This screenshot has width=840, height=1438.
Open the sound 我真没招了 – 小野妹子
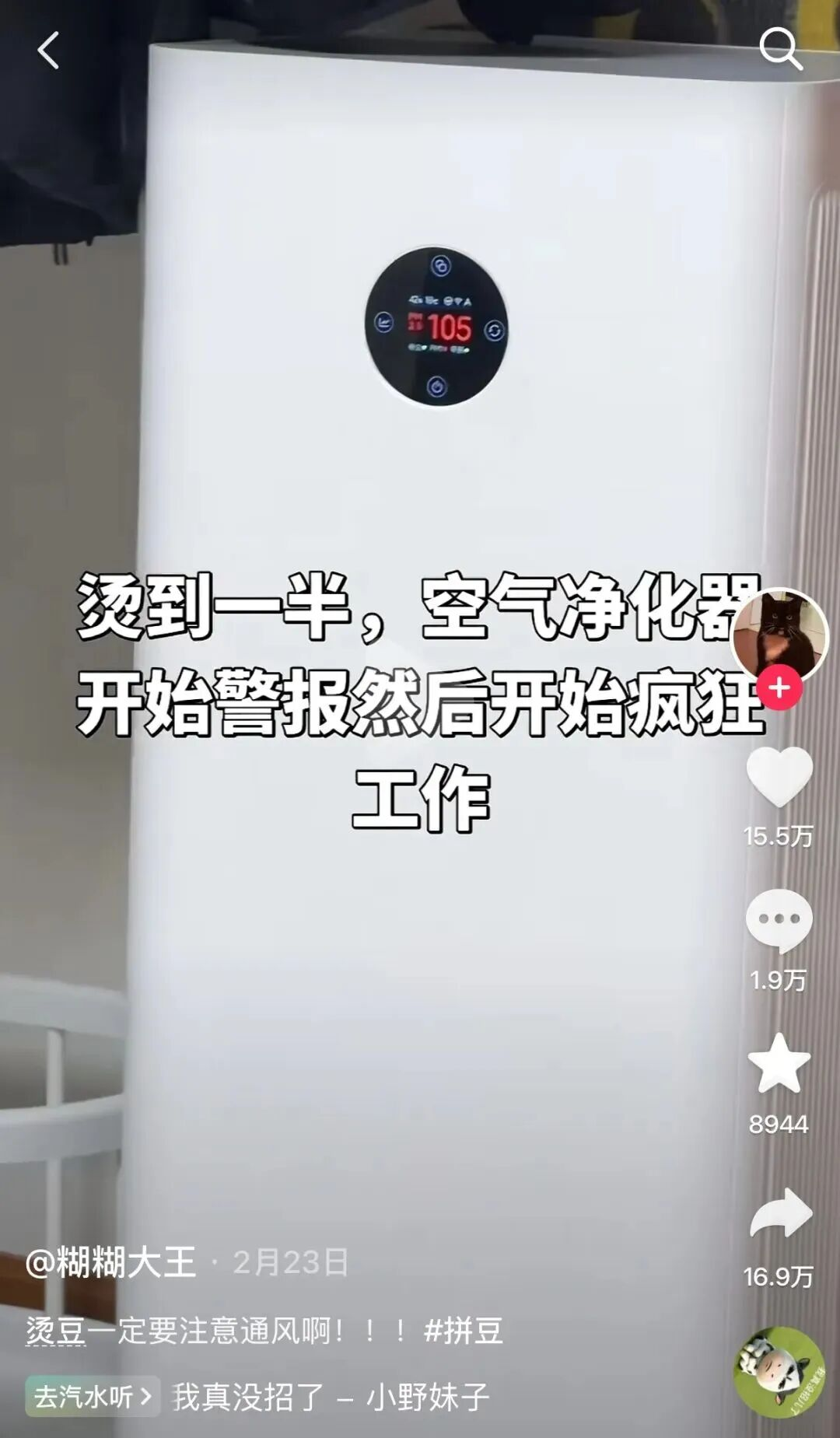[x=331, y=1397]
